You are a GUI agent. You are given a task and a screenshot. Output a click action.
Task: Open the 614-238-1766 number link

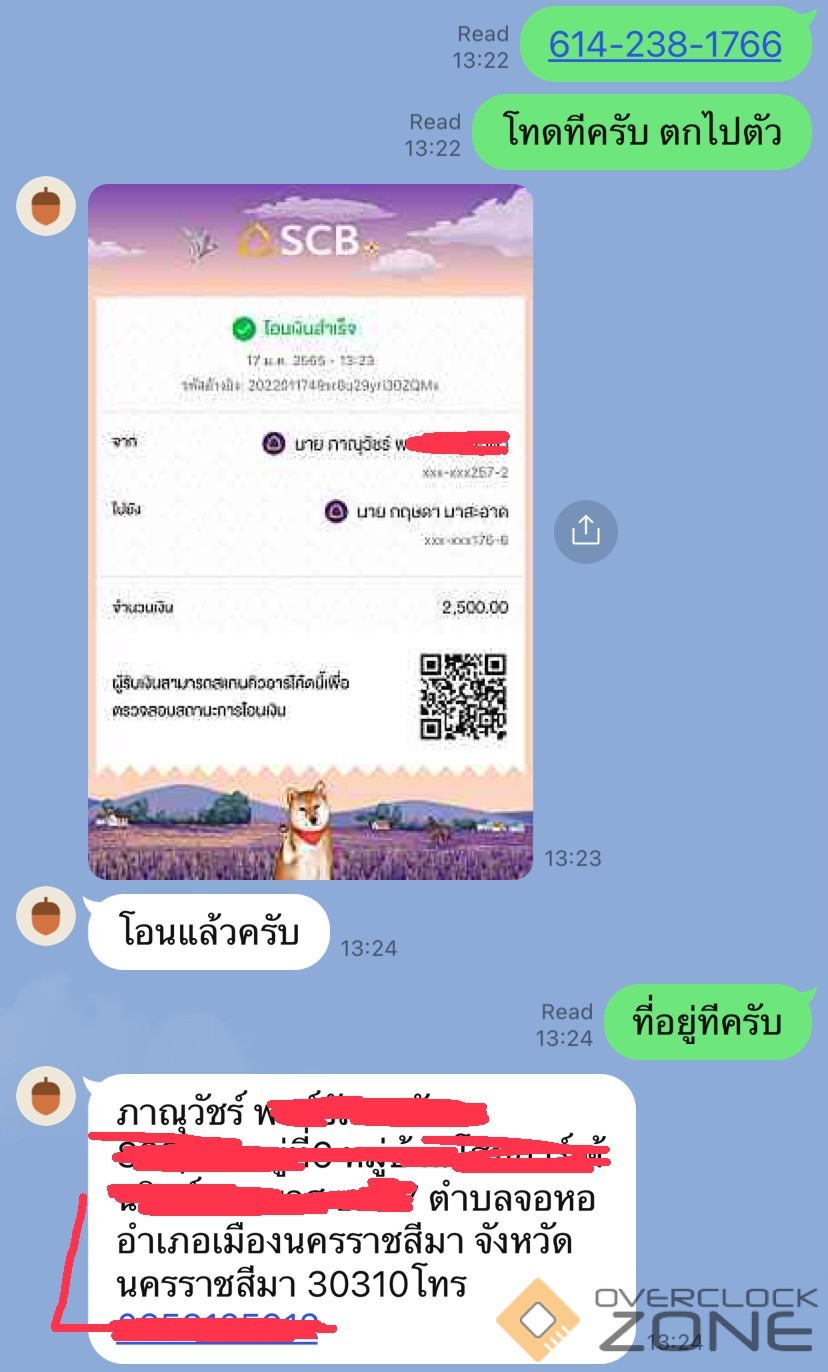click(x=665, y=44)
